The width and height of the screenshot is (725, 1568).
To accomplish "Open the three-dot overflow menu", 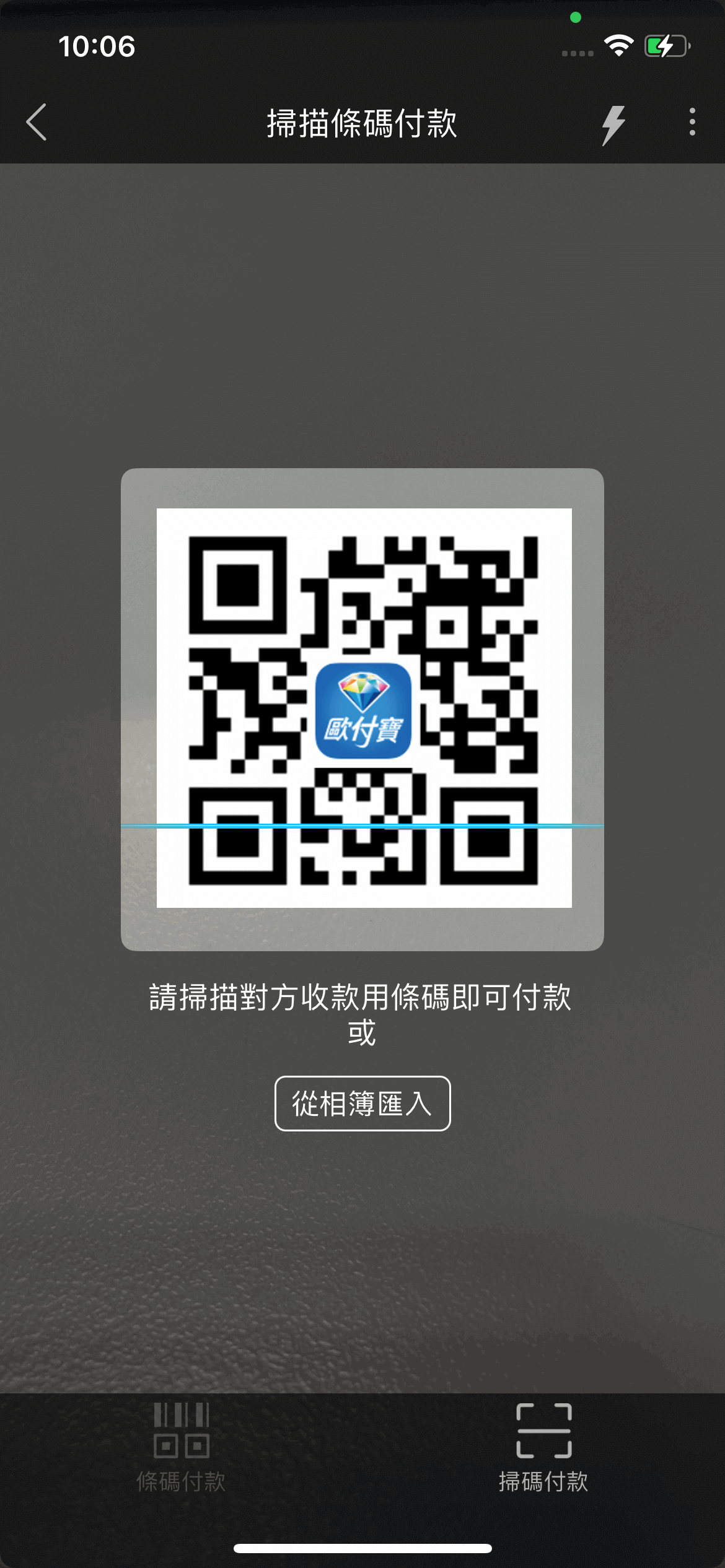I will [692, 122].
